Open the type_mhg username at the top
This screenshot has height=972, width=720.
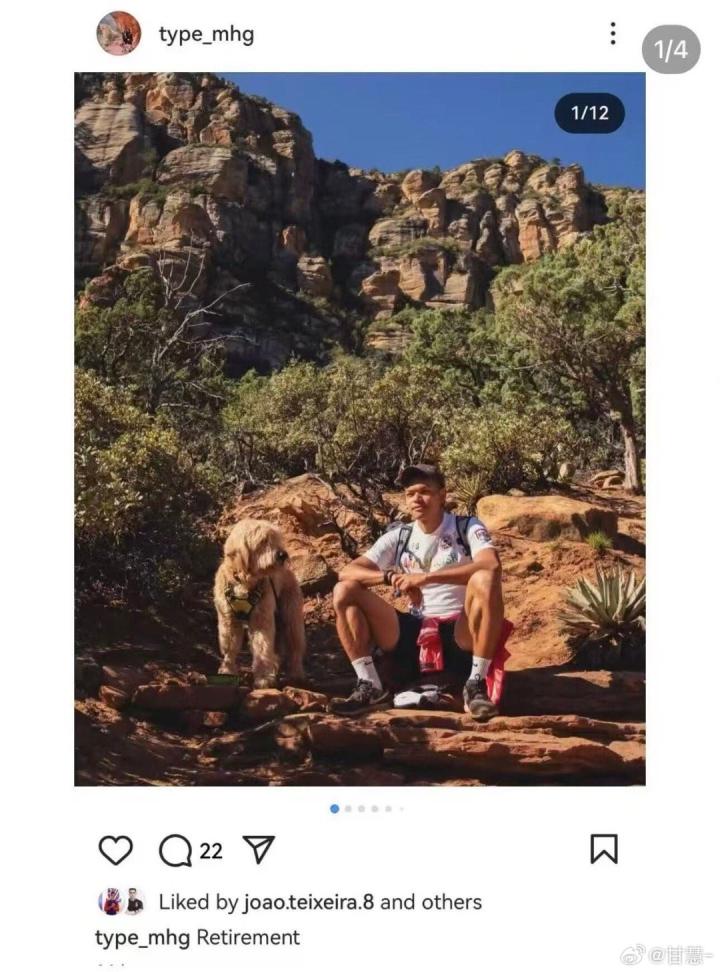pyautogui.click(x=206, y=35)
